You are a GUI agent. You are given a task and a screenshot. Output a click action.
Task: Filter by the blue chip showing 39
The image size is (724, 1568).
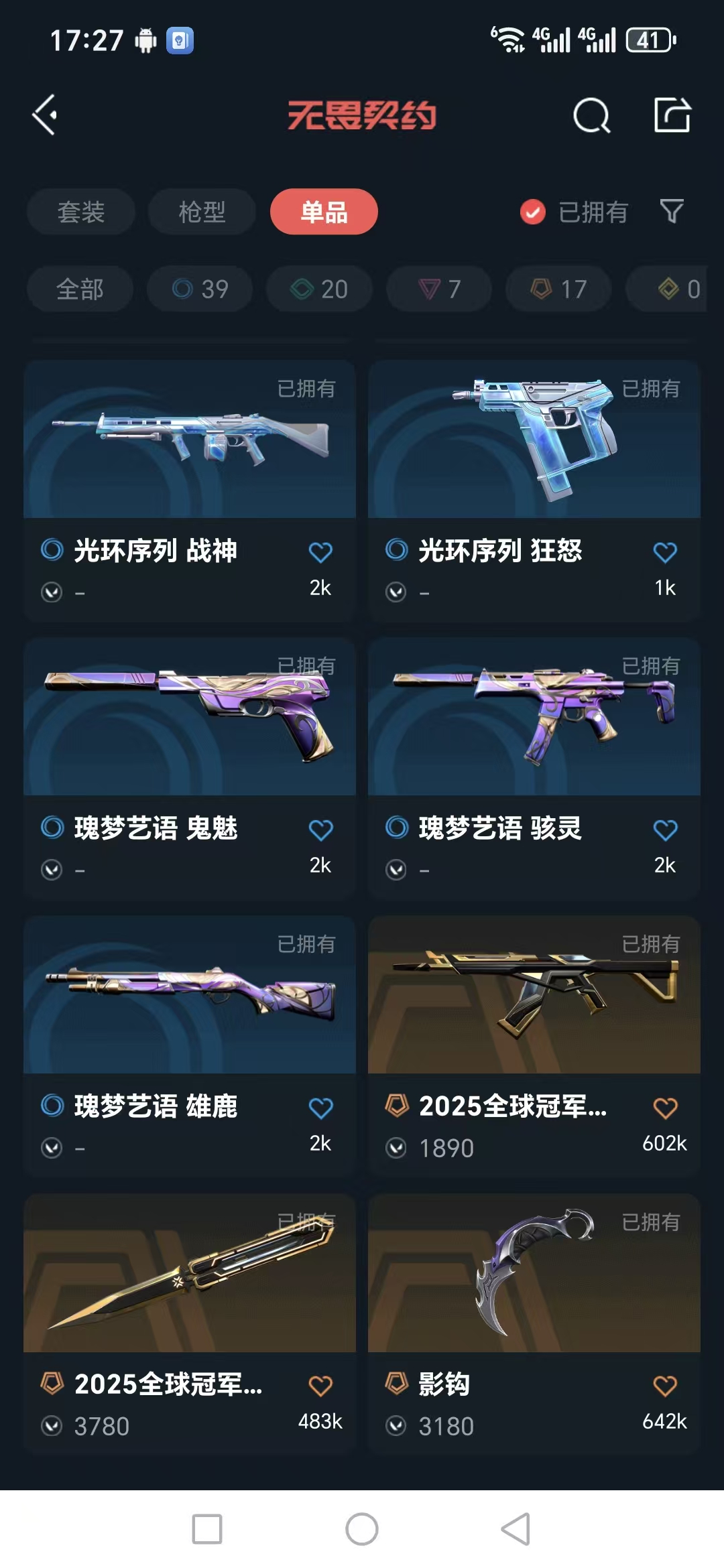(x=200, y=289)
